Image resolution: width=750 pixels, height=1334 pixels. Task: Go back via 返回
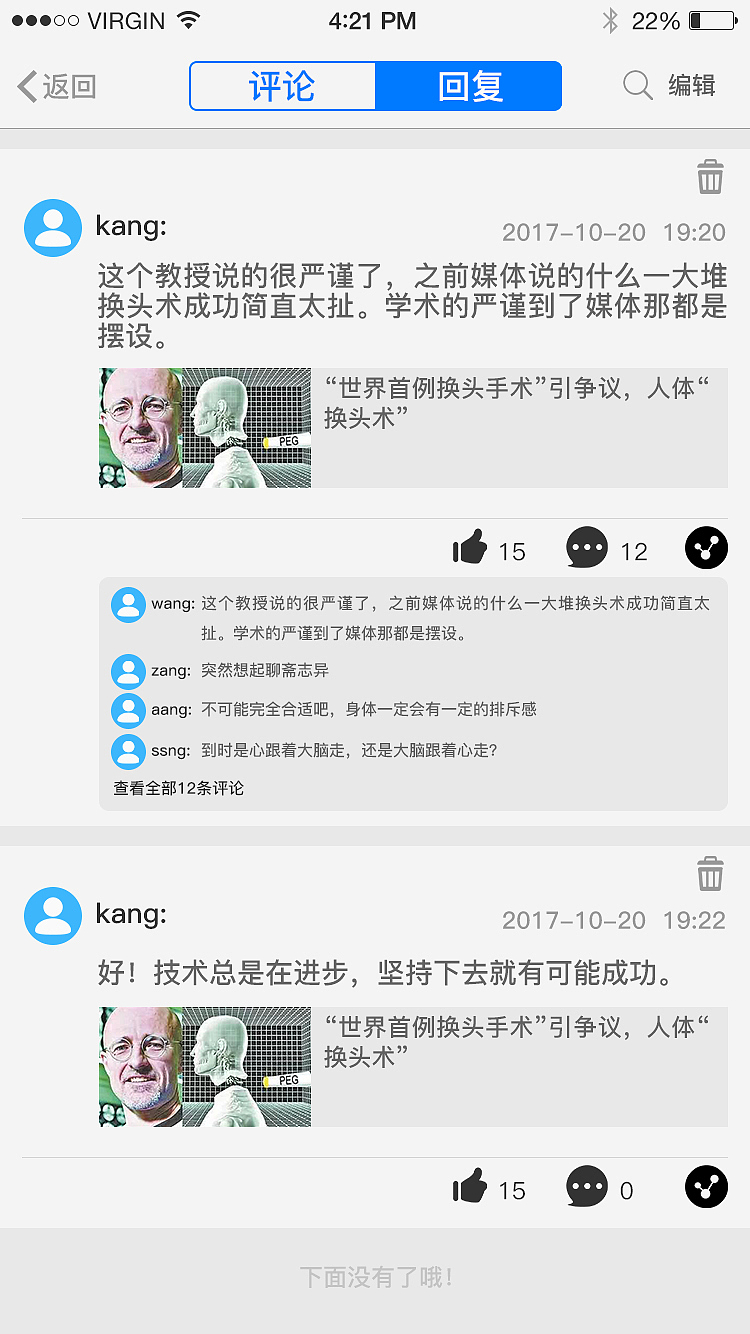tap(57, 86)
